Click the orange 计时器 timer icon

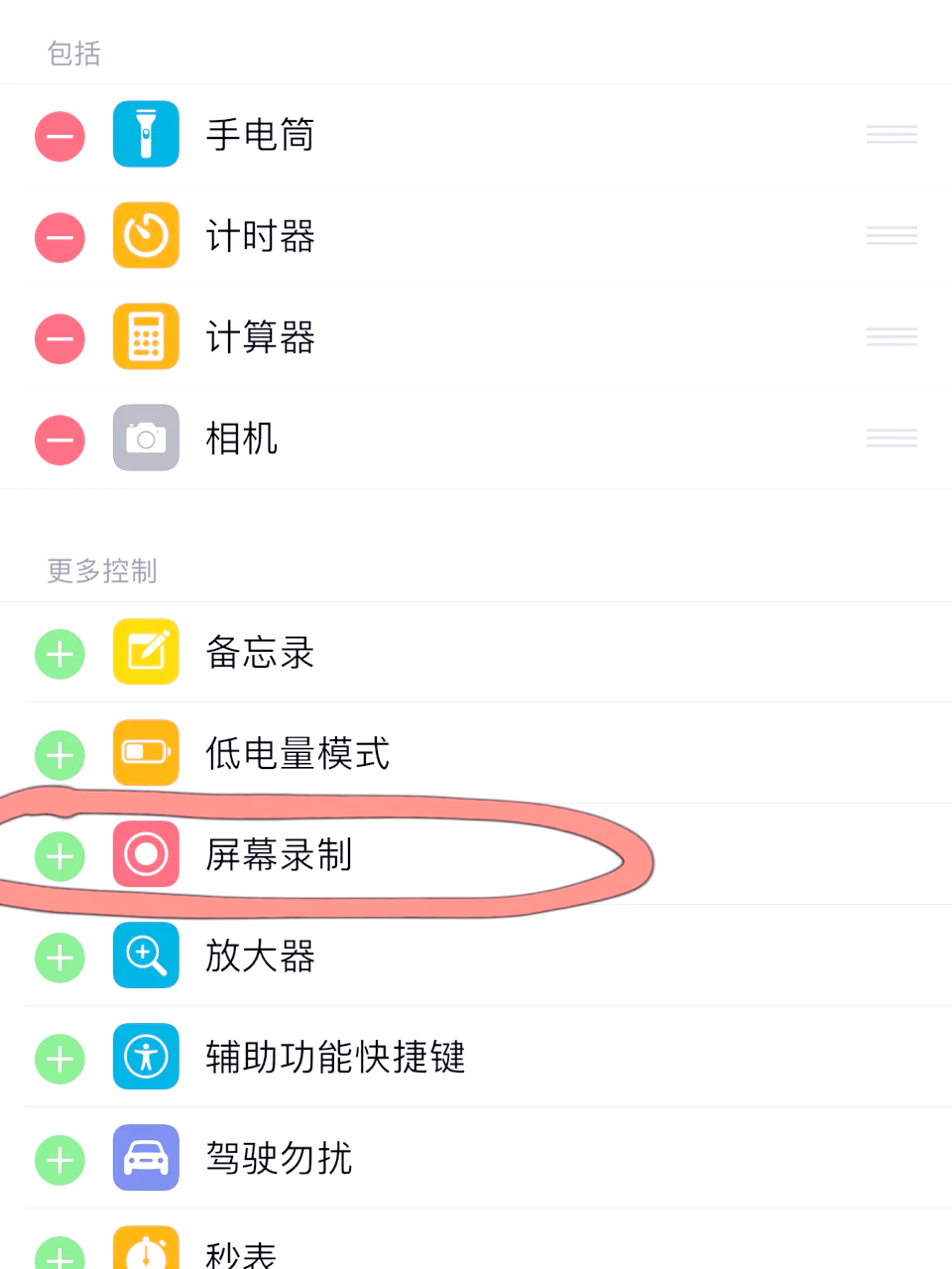click(146, 236)
